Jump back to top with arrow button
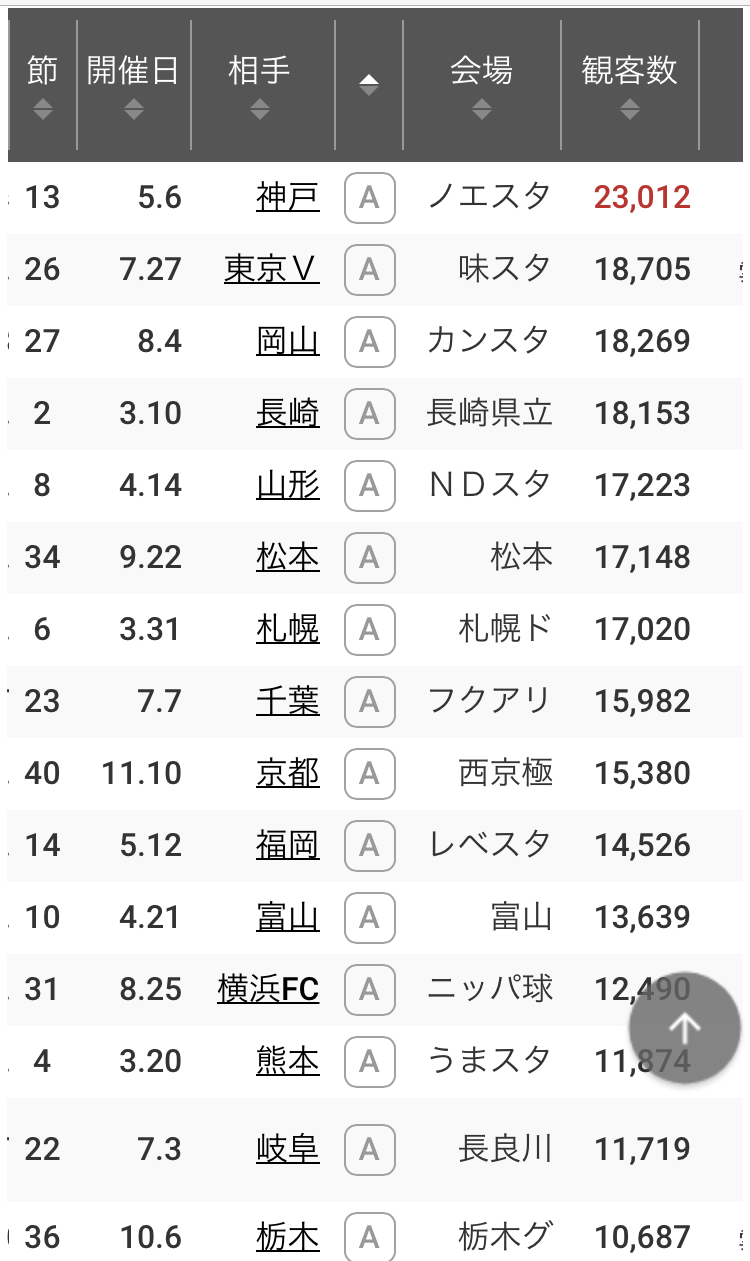Viewport: 750px width, 1261px height. click(685, 1027)
